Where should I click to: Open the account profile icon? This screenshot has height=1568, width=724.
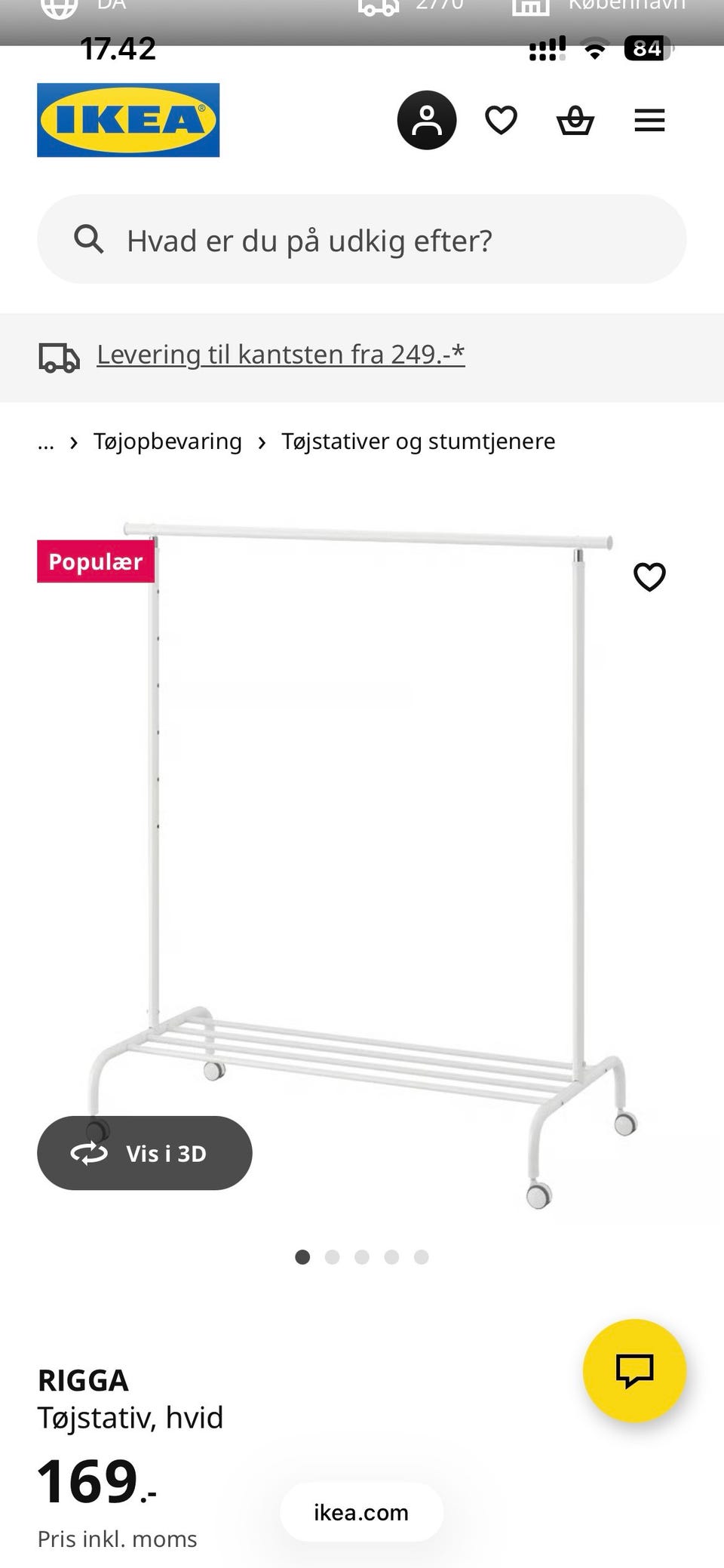click(x=426, y=119)
